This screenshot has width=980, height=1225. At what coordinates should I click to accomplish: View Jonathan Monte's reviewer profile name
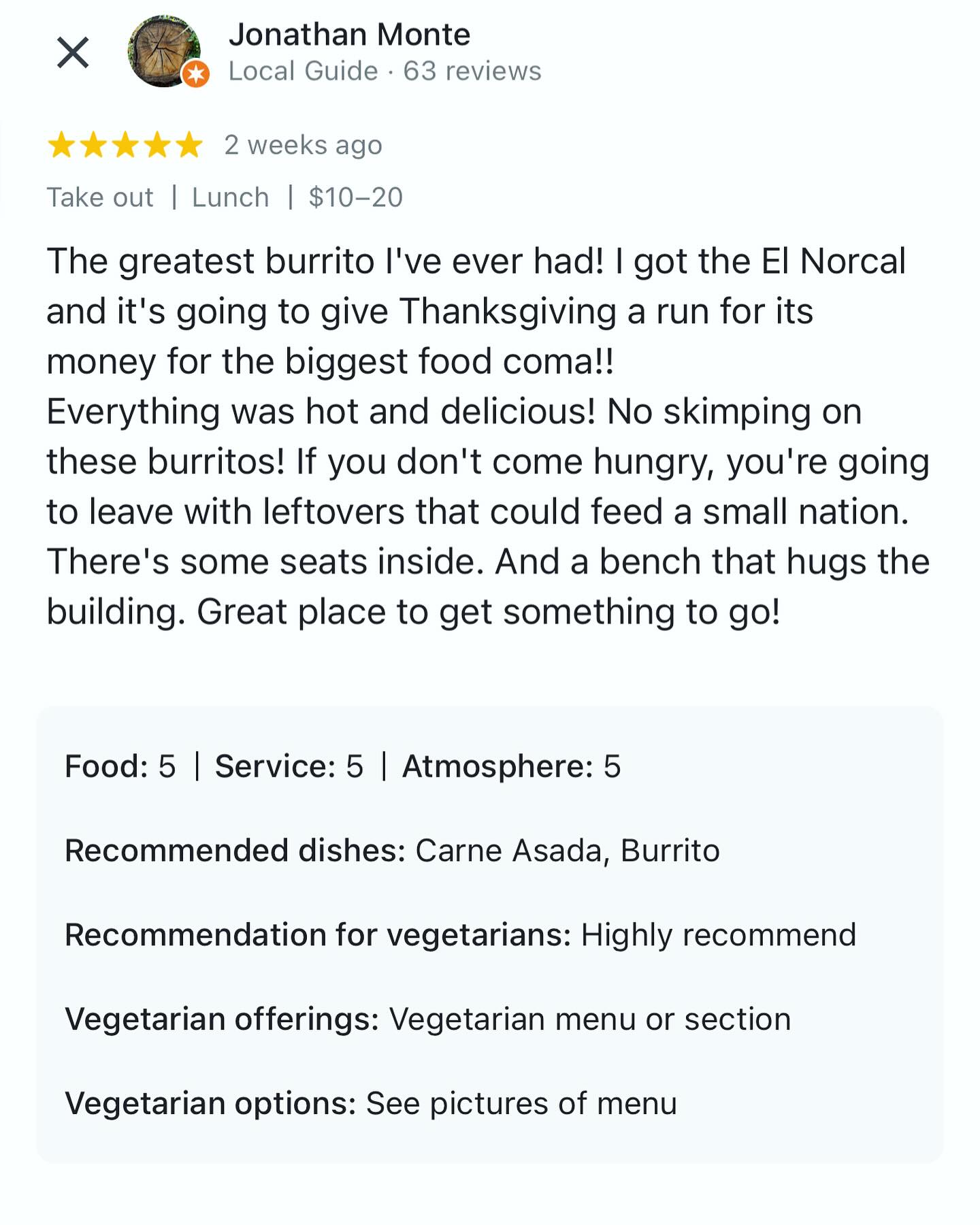pyautogui.click(x=349, y=35)
